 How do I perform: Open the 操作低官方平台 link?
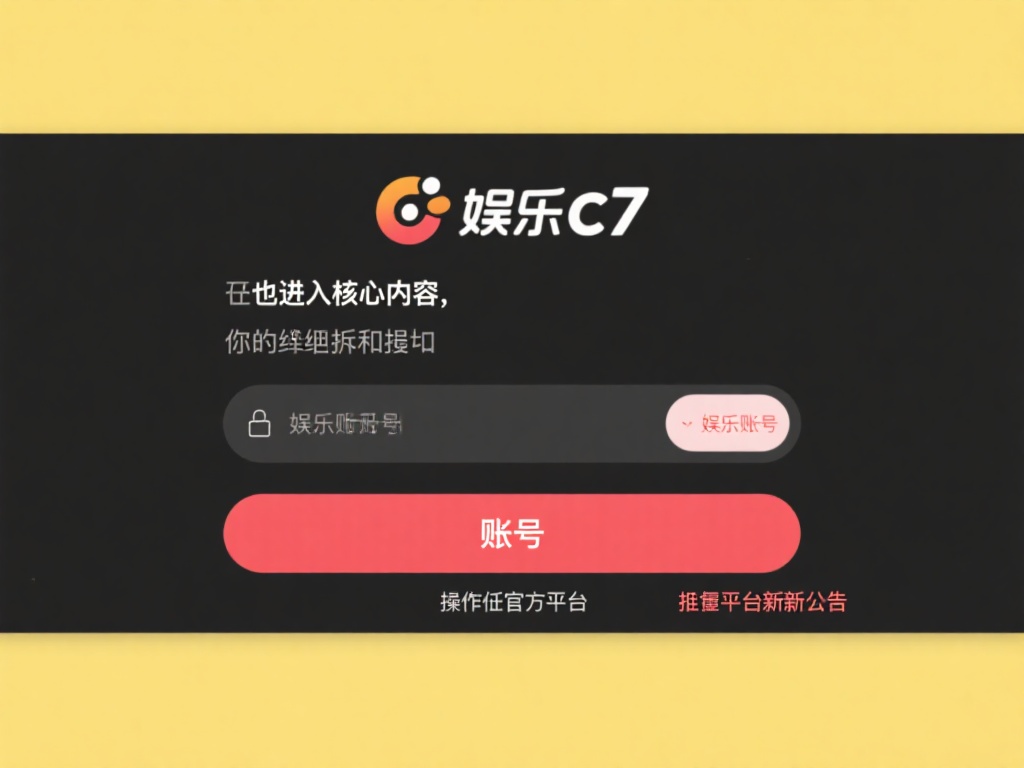pyautogui.click(x=513, y=602)
